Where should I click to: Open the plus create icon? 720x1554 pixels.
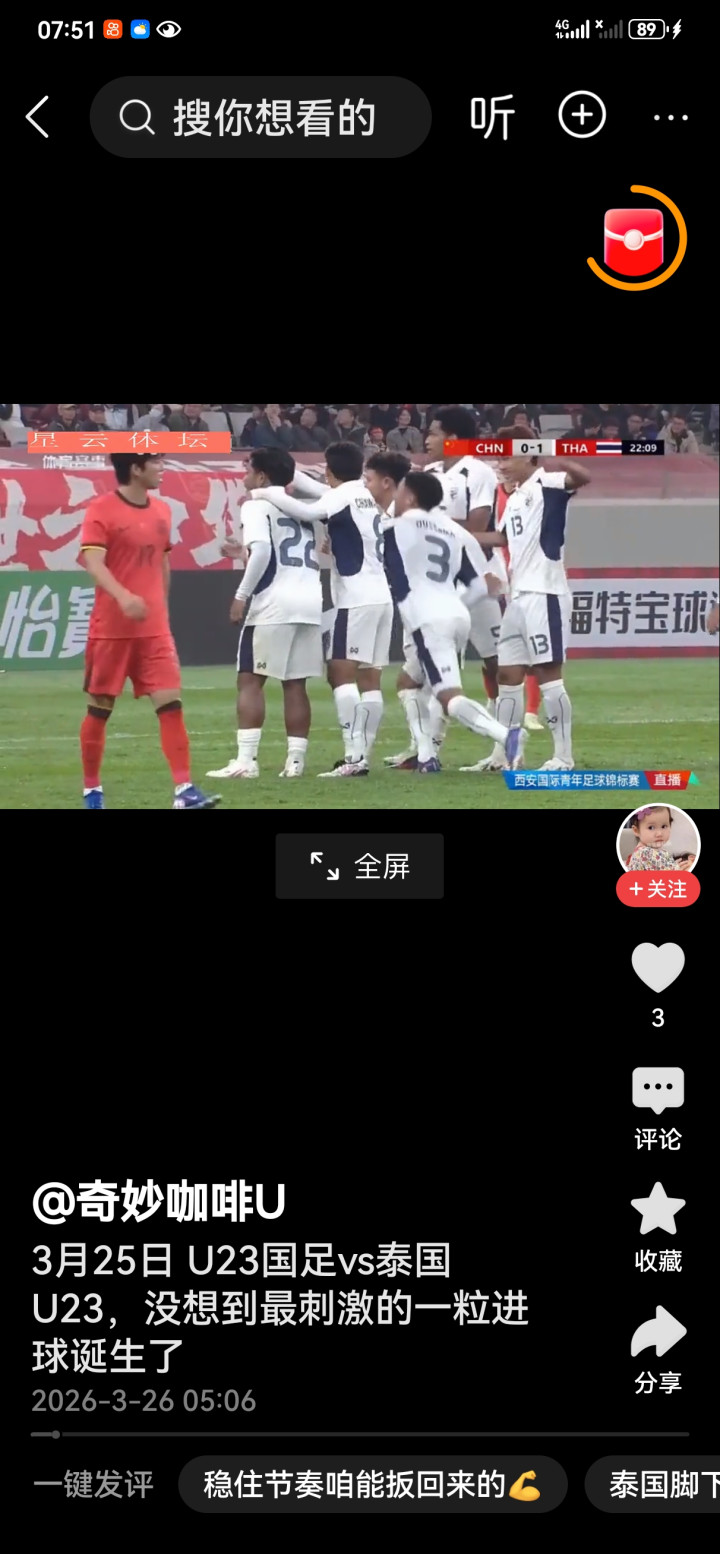point(582,116)
